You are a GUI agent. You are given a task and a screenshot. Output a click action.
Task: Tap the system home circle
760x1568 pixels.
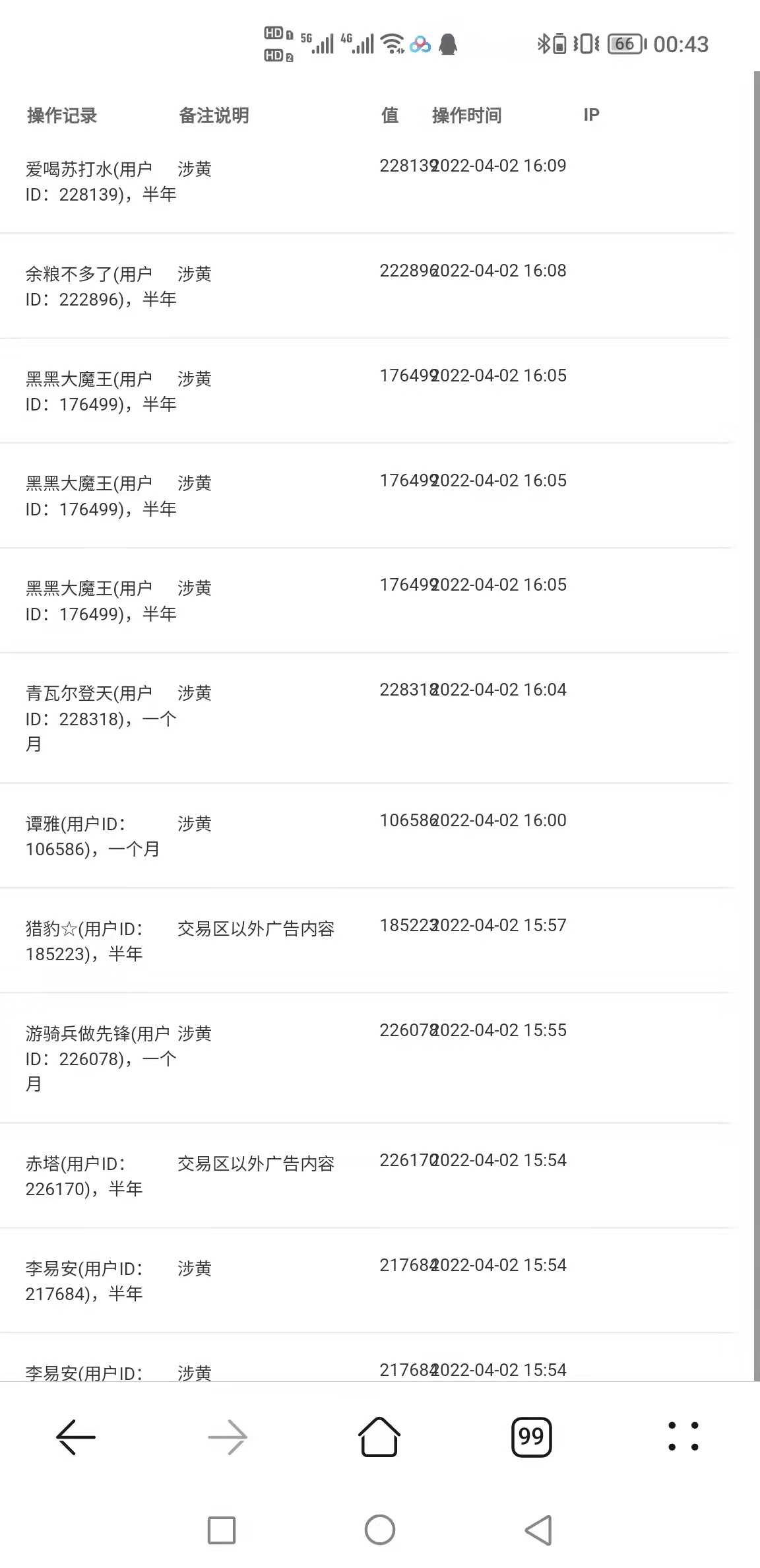(x=380, y=1530)
